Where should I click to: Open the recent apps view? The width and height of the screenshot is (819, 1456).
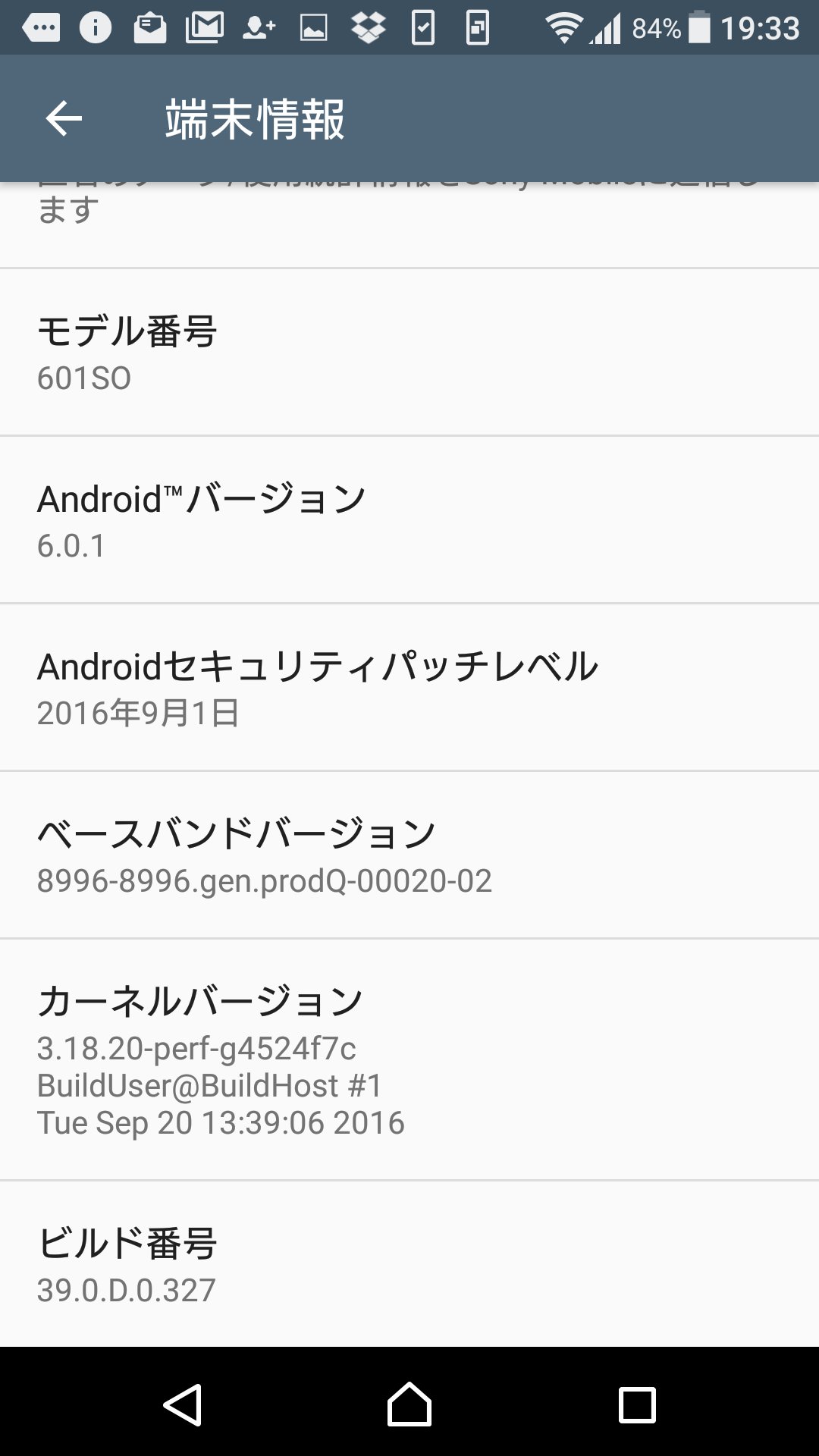pos(637,1405)
